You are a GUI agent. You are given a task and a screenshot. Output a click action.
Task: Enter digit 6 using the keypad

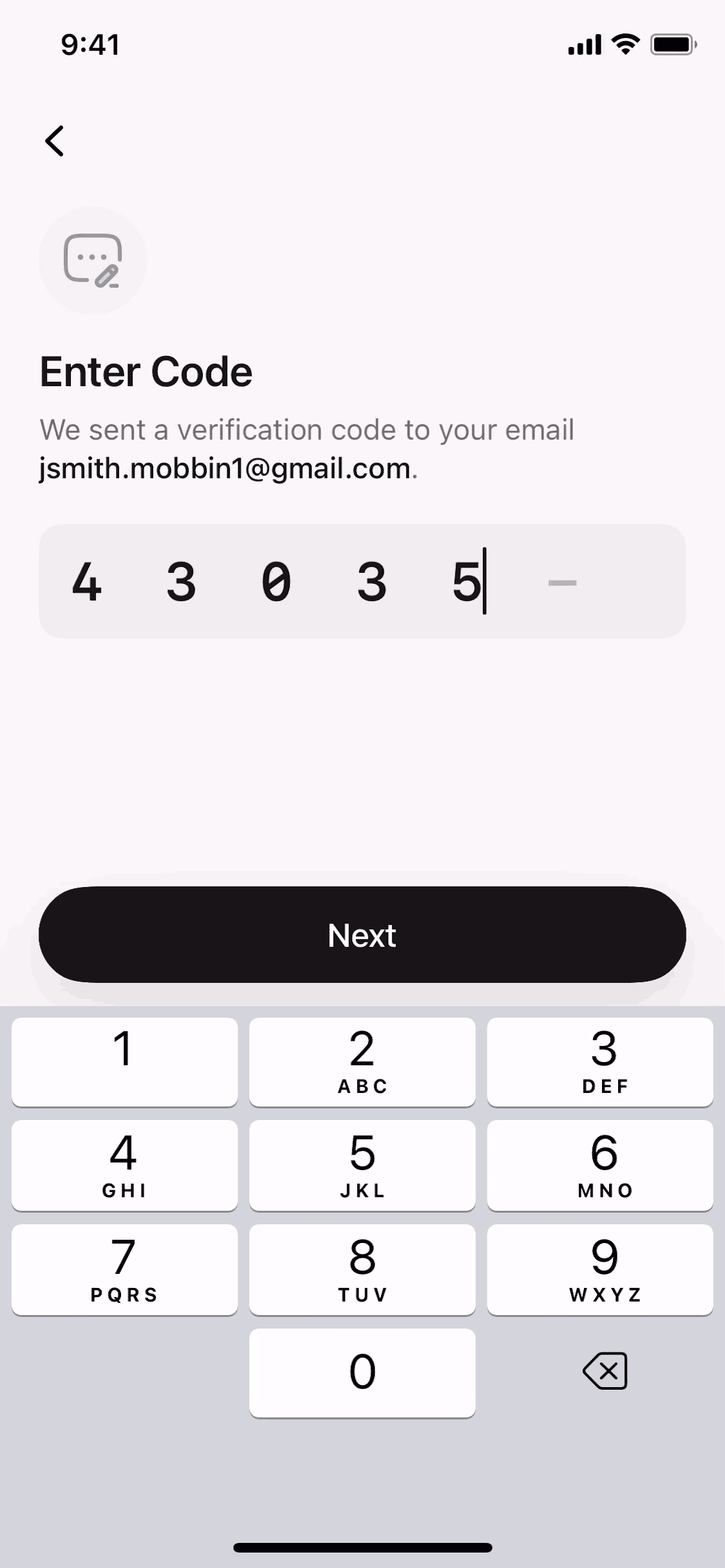(599, 1165)
